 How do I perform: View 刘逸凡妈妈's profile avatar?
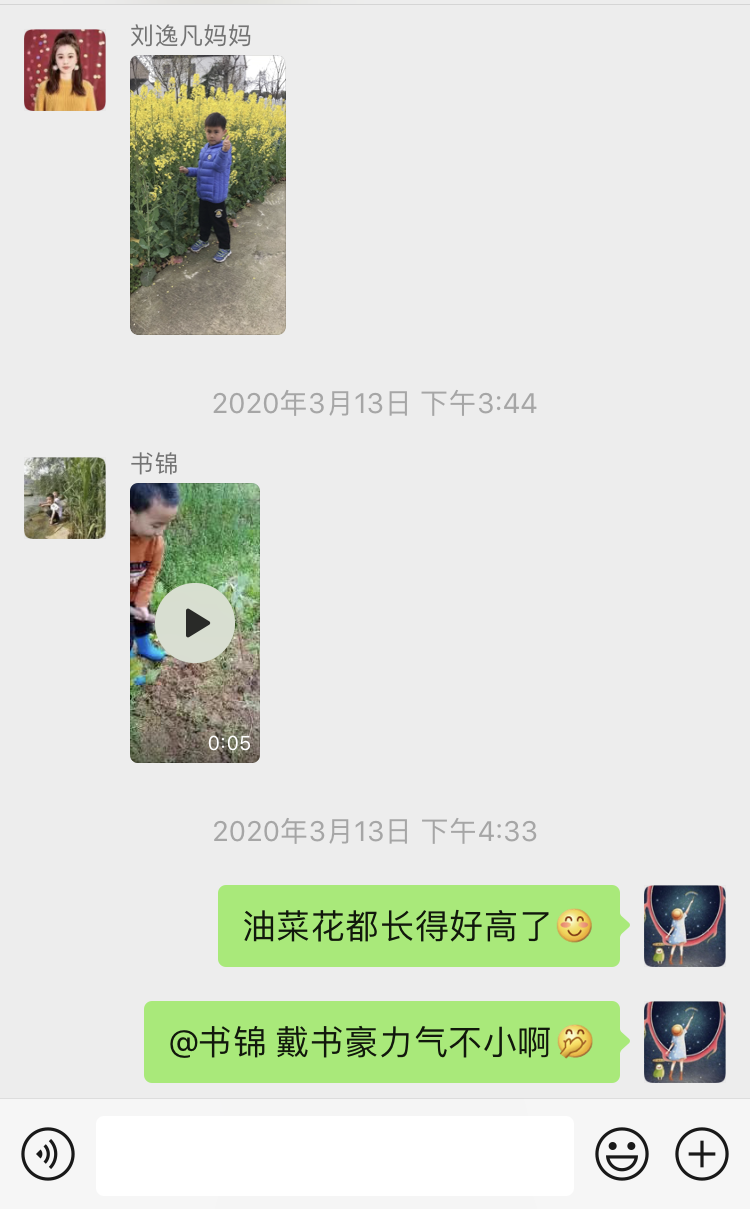(x=65, y=70)
